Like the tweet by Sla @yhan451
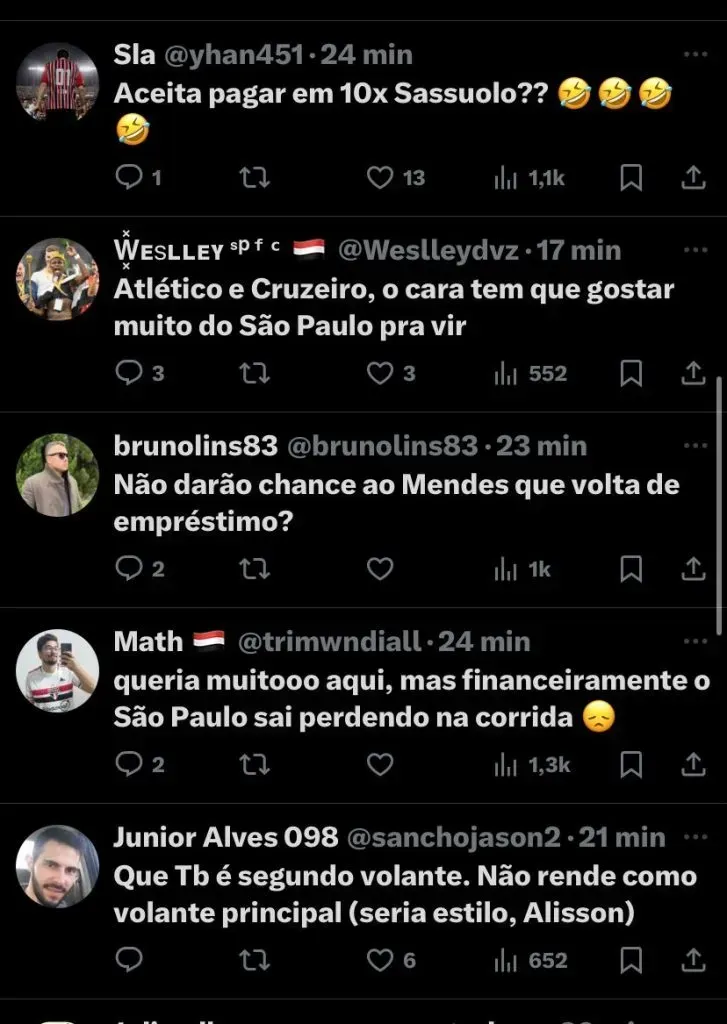Viewport: 727px width, 1024px height. 380,178
